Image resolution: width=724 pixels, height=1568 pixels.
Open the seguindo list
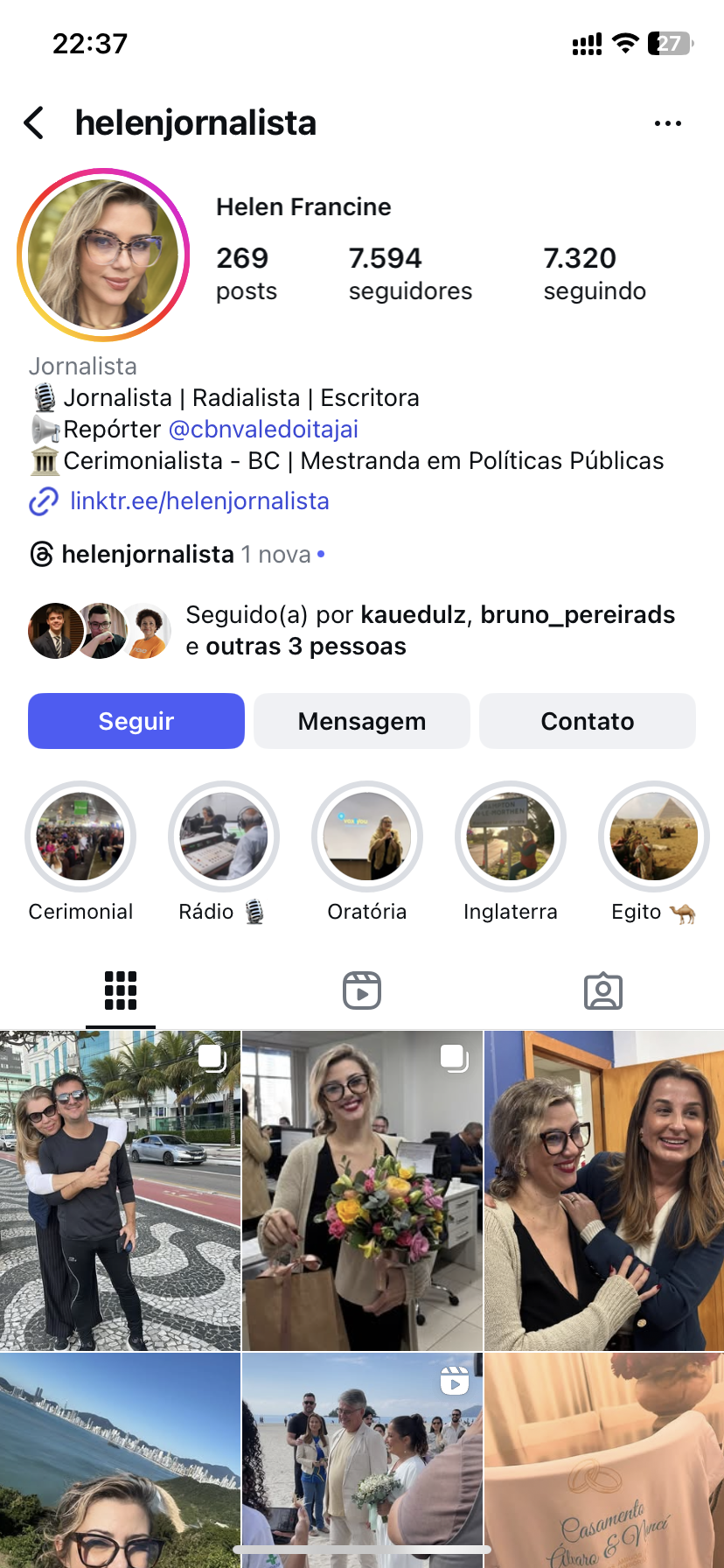tap(594, 273)
